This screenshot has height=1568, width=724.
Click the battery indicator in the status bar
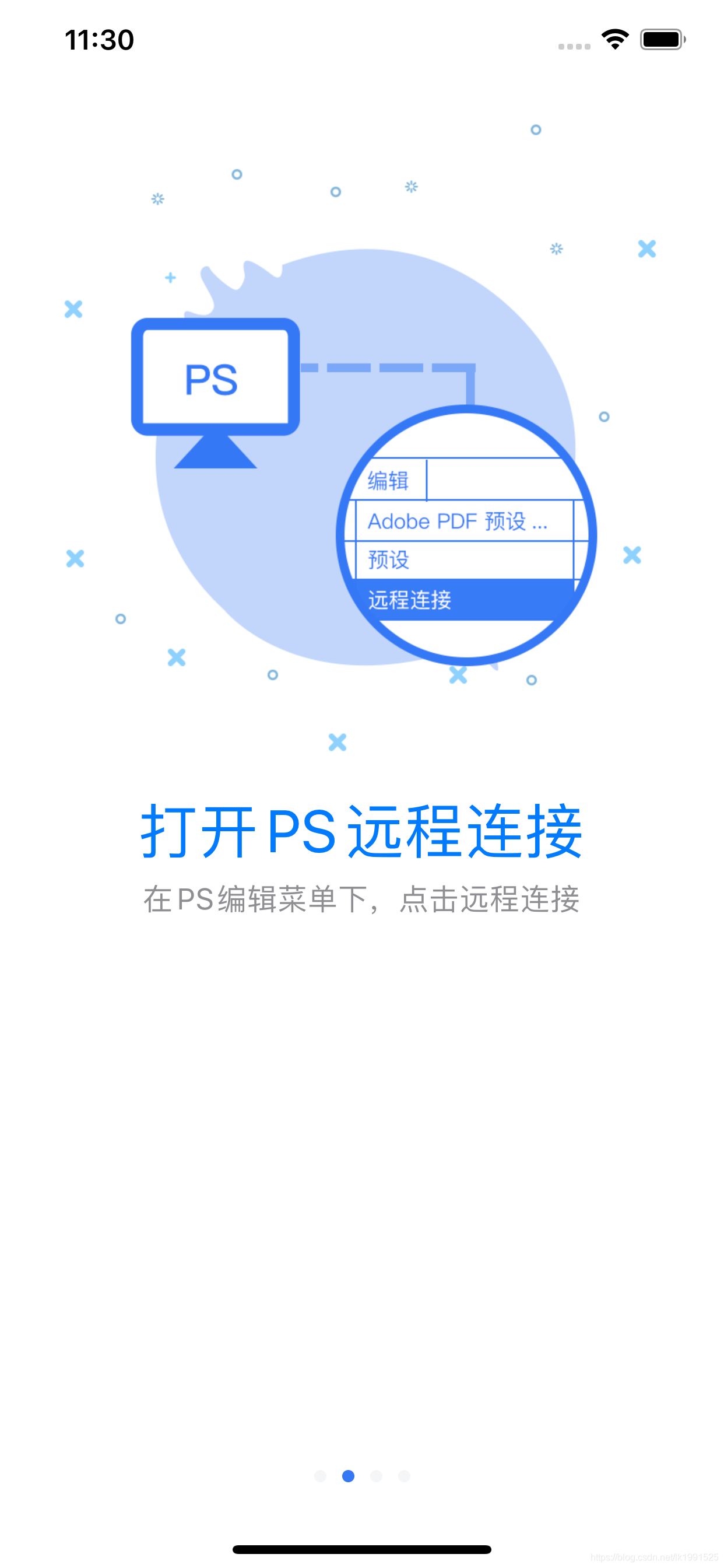(x=661, y=38)
